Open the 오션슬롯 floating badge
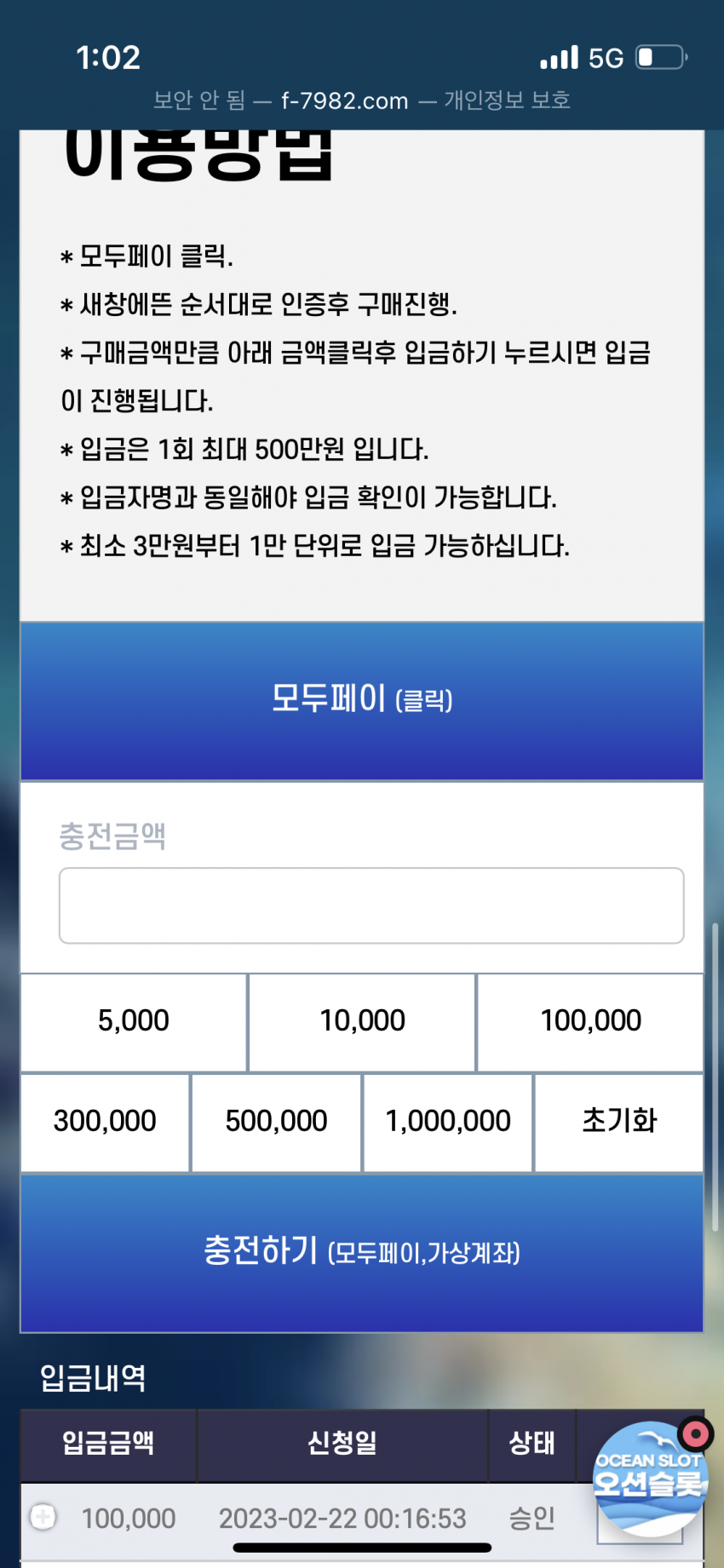Image resolution: width=724 pixels, height=1568 pixels. point(649,1479)
